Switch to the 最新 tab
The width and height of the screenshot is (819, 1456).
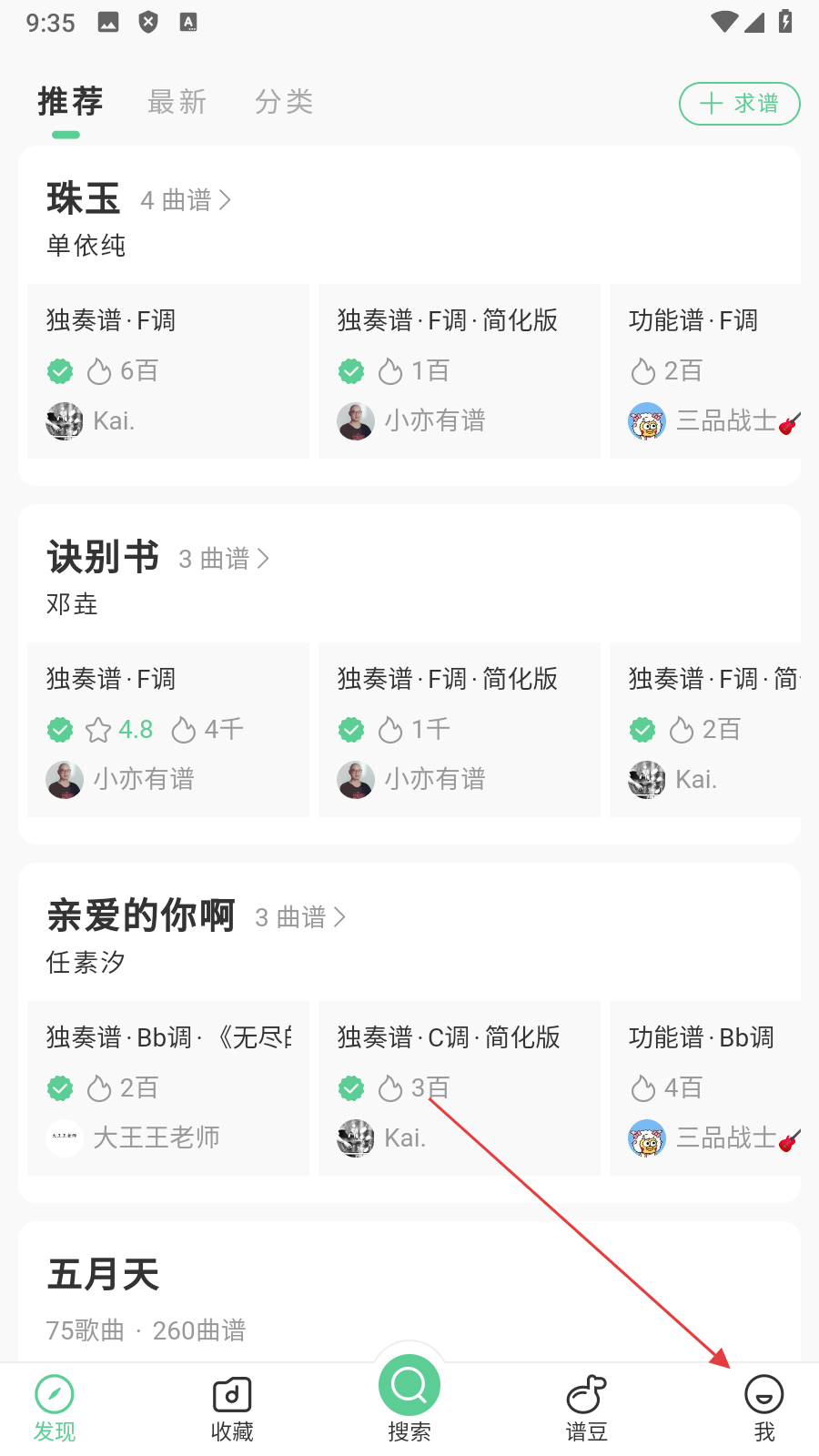click(177, 102)
